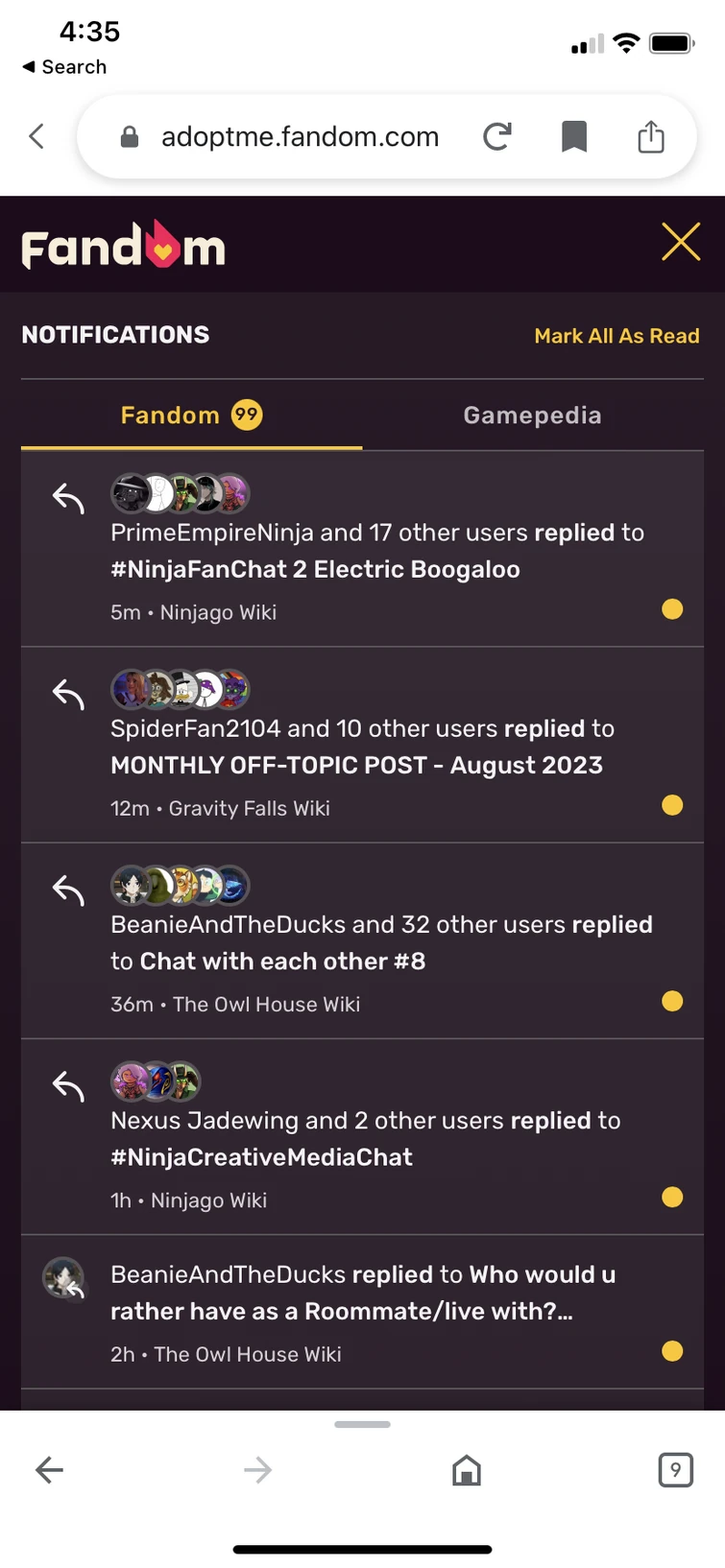
Task: Tap the unread dot on the NinjaCreativeMediaChat notification
Action: coord(672,1197)
